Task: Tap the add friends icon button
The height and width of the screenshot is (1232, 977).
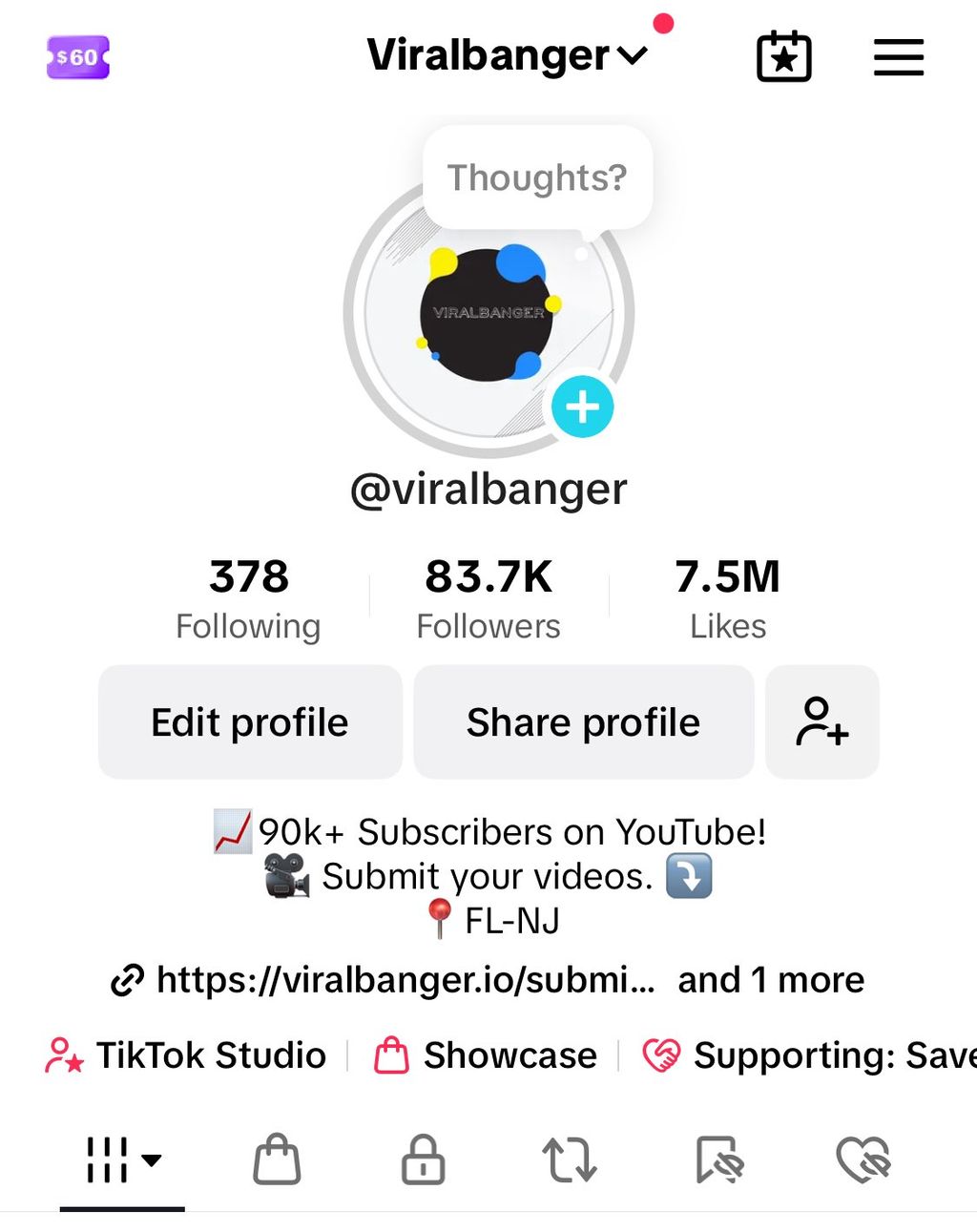Action: [821, 722]
